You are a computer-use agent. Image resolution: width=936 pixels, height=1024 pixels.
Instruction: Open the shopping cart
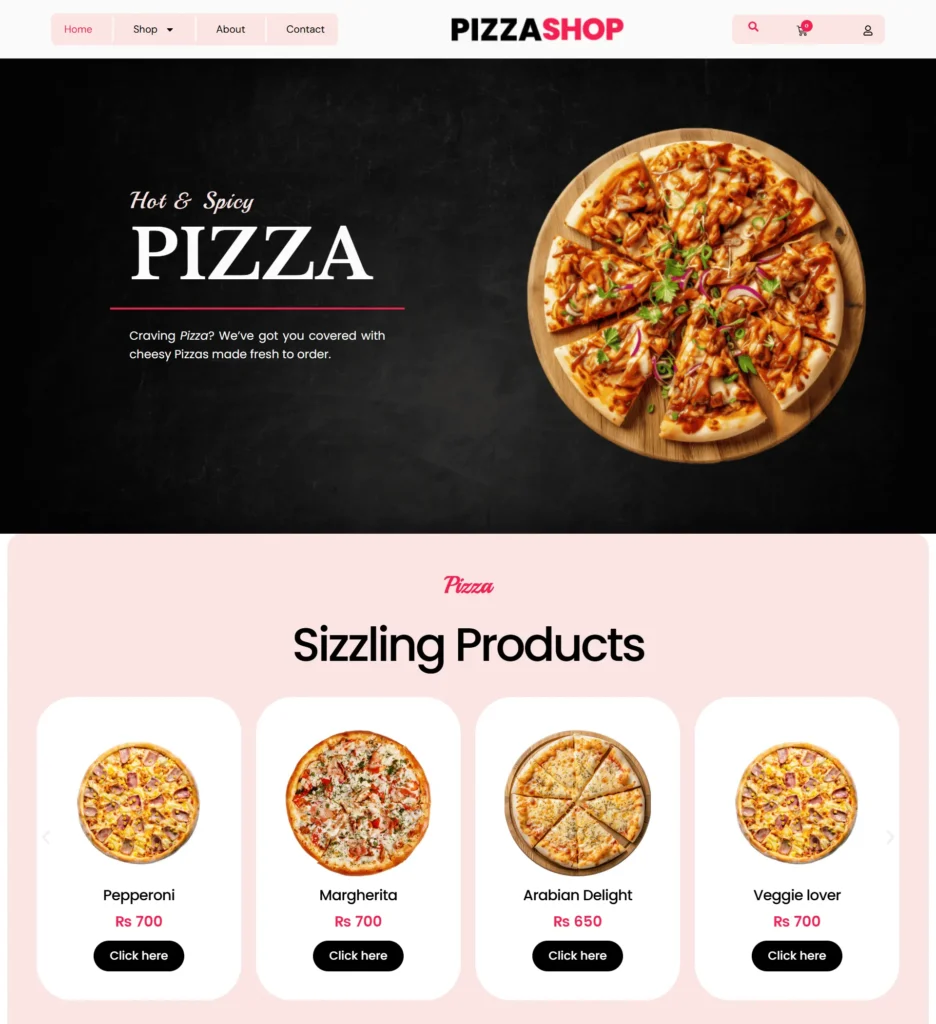pos(802,30)
